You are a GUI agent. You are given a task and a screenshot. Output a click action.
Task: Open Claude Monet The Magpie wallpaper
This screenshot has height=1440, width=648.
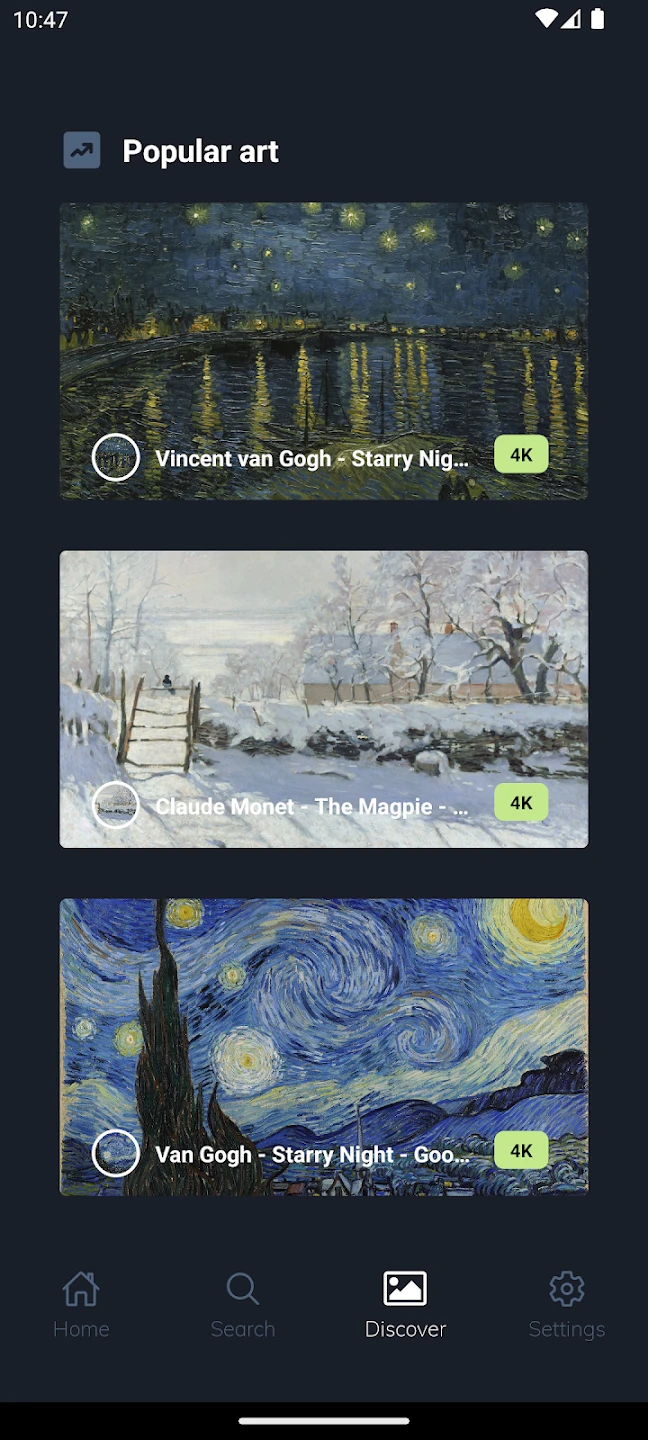pyautogui.click(x=323, y=699)
